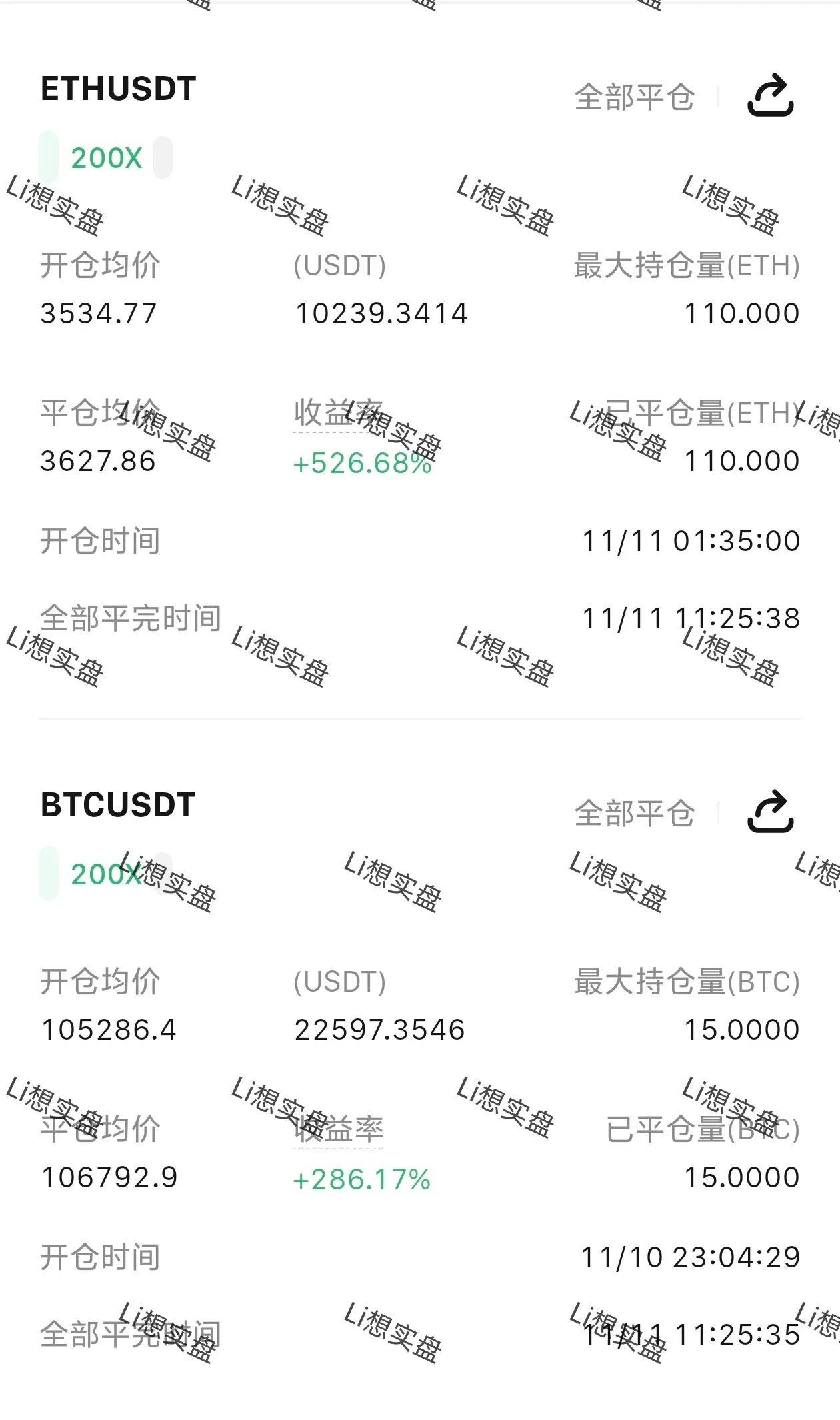Viewport: 840px width, 1420px height.
Task: Open 收益率 explanation in BTCUSDT record
Action: tap(338, 1129)
